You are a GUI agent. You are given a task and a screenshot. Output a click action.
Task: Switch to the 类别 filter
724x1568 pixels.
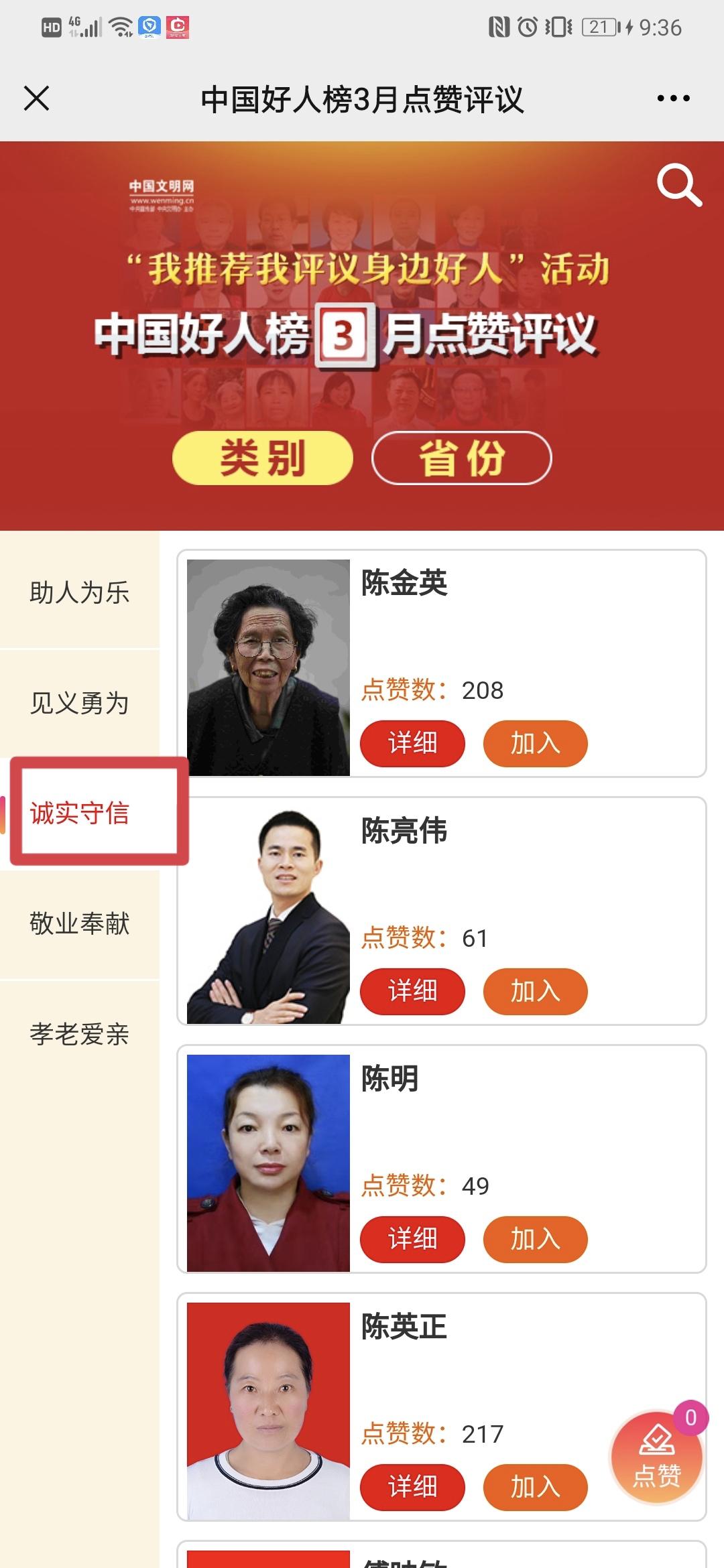coord(262,458)
